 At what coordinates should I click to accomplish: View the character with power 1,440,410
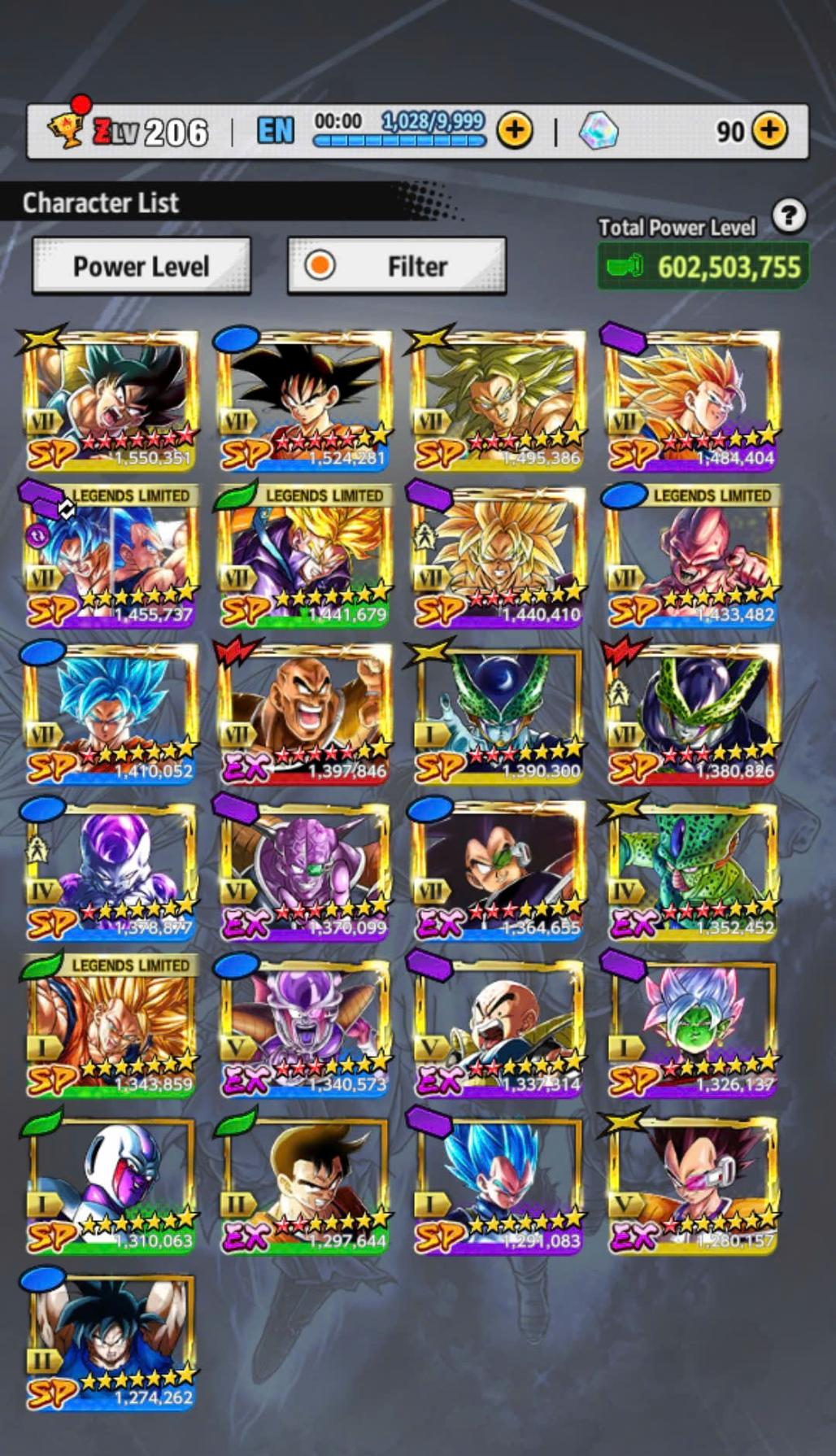[498, 556]
